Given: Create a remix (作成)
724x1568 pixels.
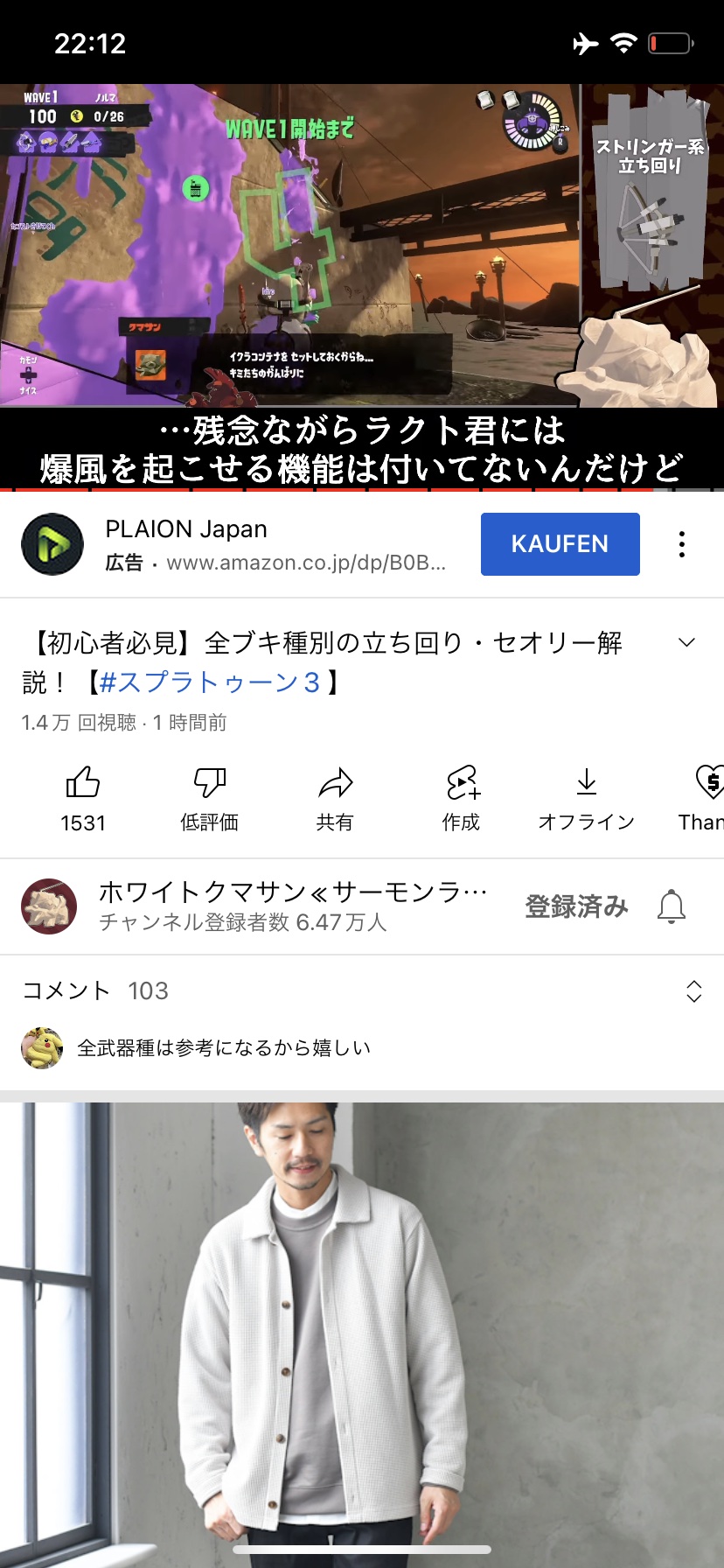Looking at the screenshot, I should tap(461, 796).
